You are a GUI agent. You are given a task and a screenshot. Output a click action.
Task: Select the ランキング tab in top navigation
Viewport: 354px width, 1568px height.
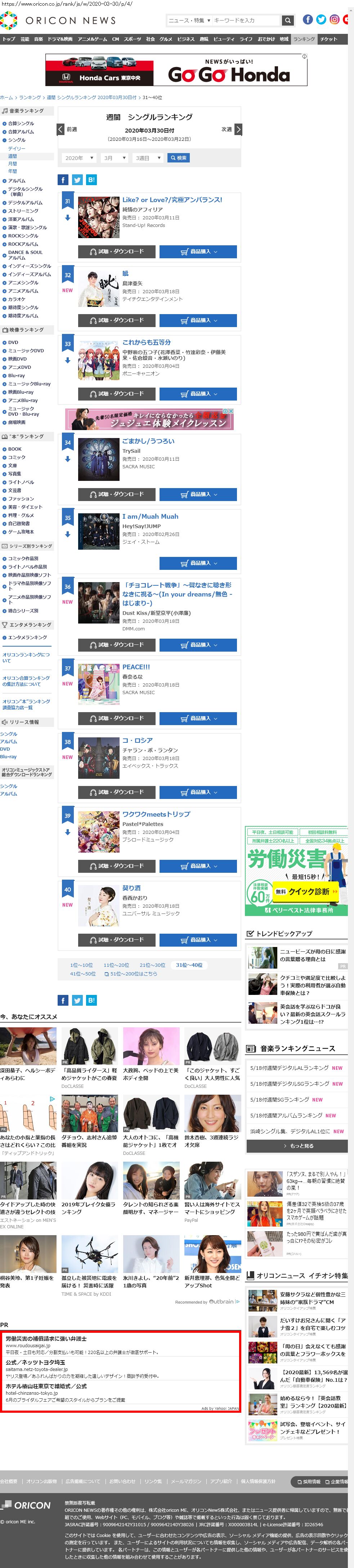[x=304, y=39]
